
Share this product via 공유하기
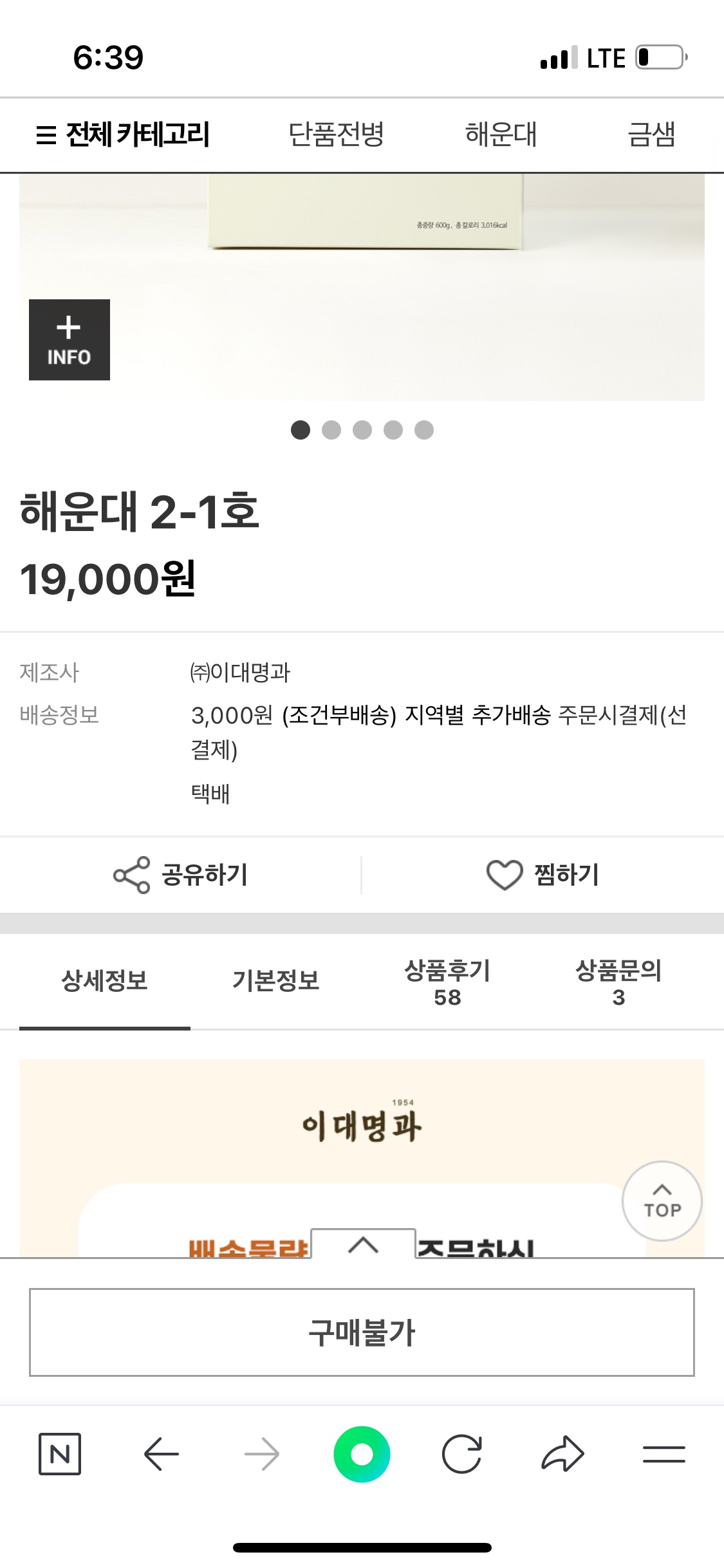coord(181,875)
